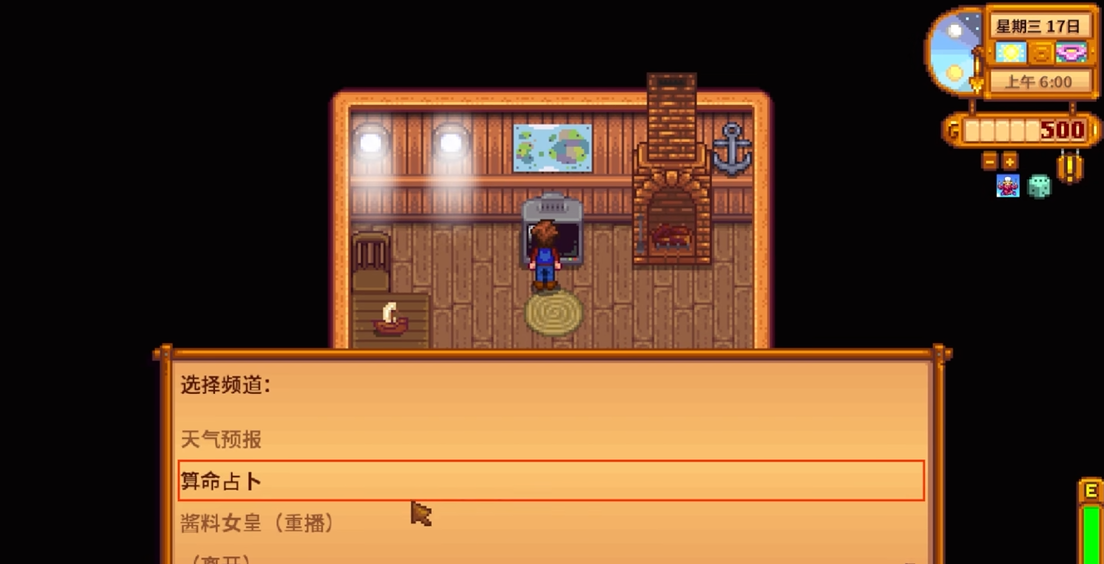Choose the 算命占卜 channel
This screenshot has height=564, width=1104.
click(221, 481)
